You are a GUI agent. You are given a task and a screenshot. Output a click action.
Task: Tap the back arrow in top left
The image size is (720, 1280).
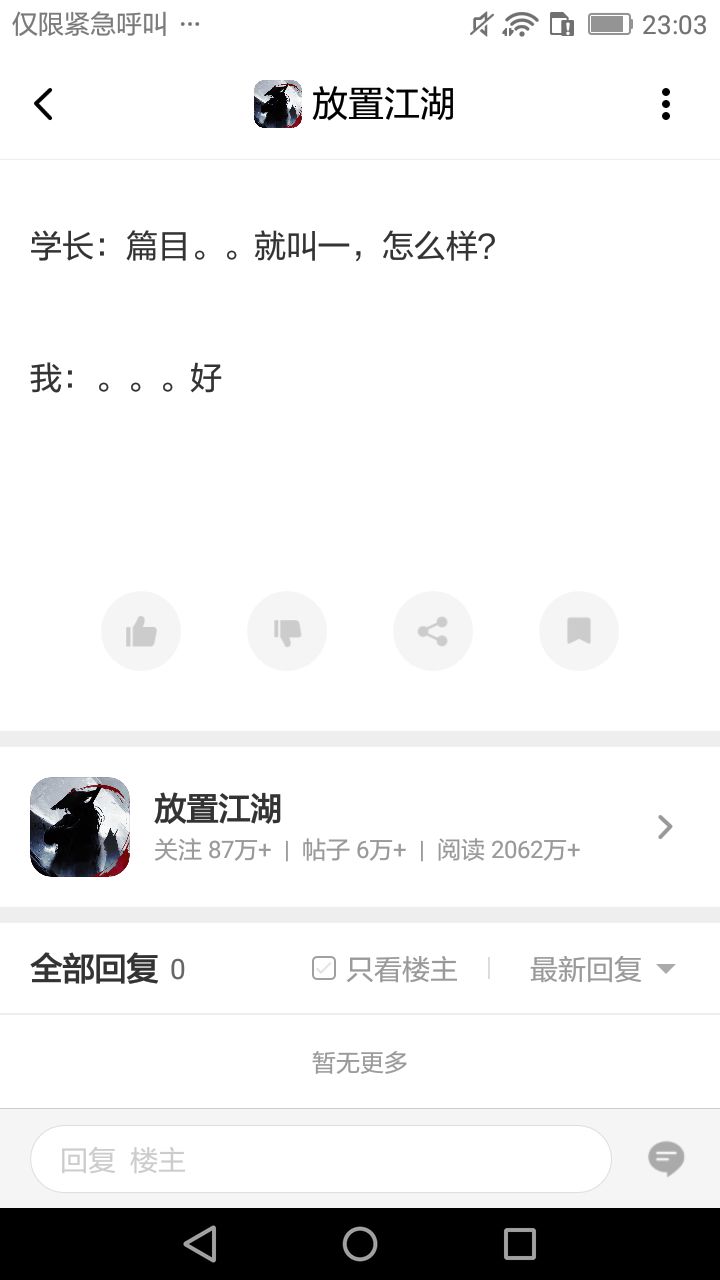coord(42,102)
